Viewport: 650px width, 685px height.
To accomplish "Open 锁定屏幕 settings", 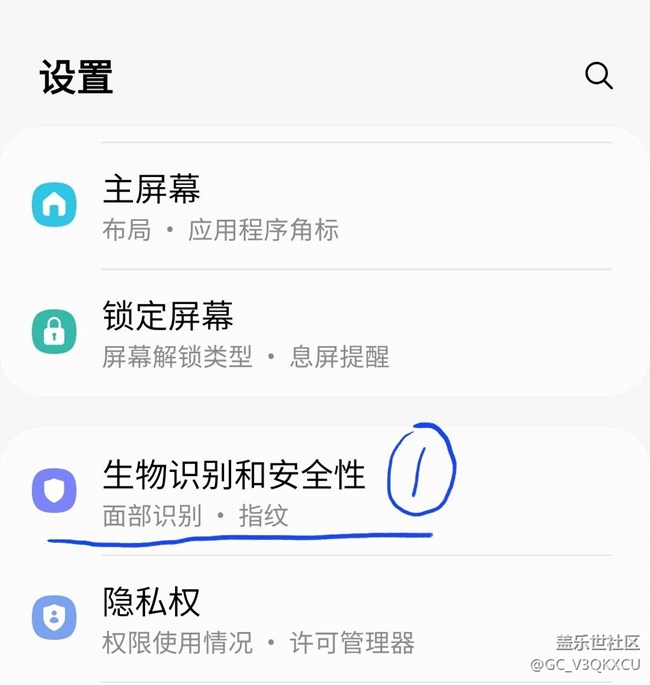I will 245,332.
